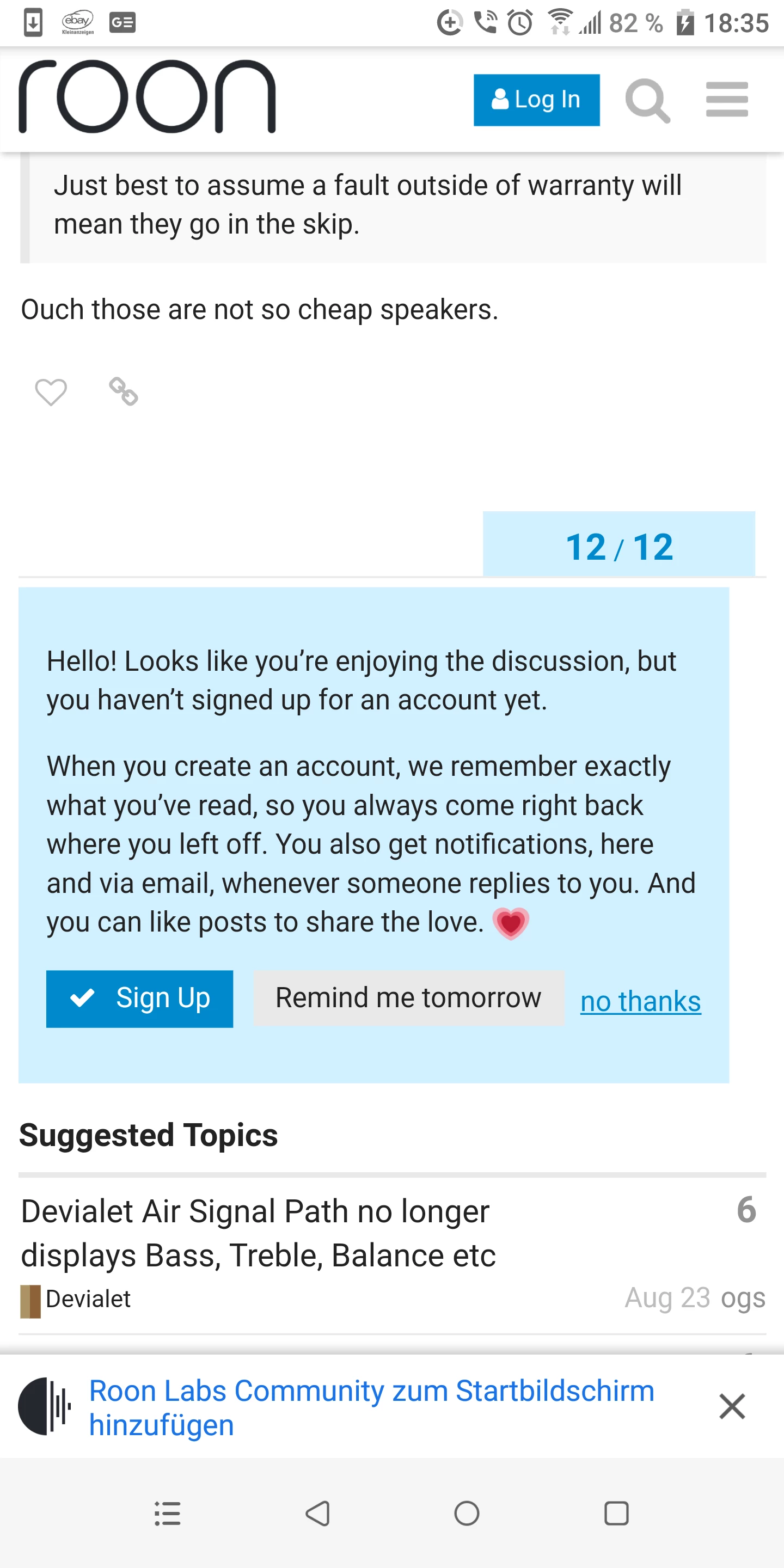Like the post about cheap speakers

[x=51, y=391]
